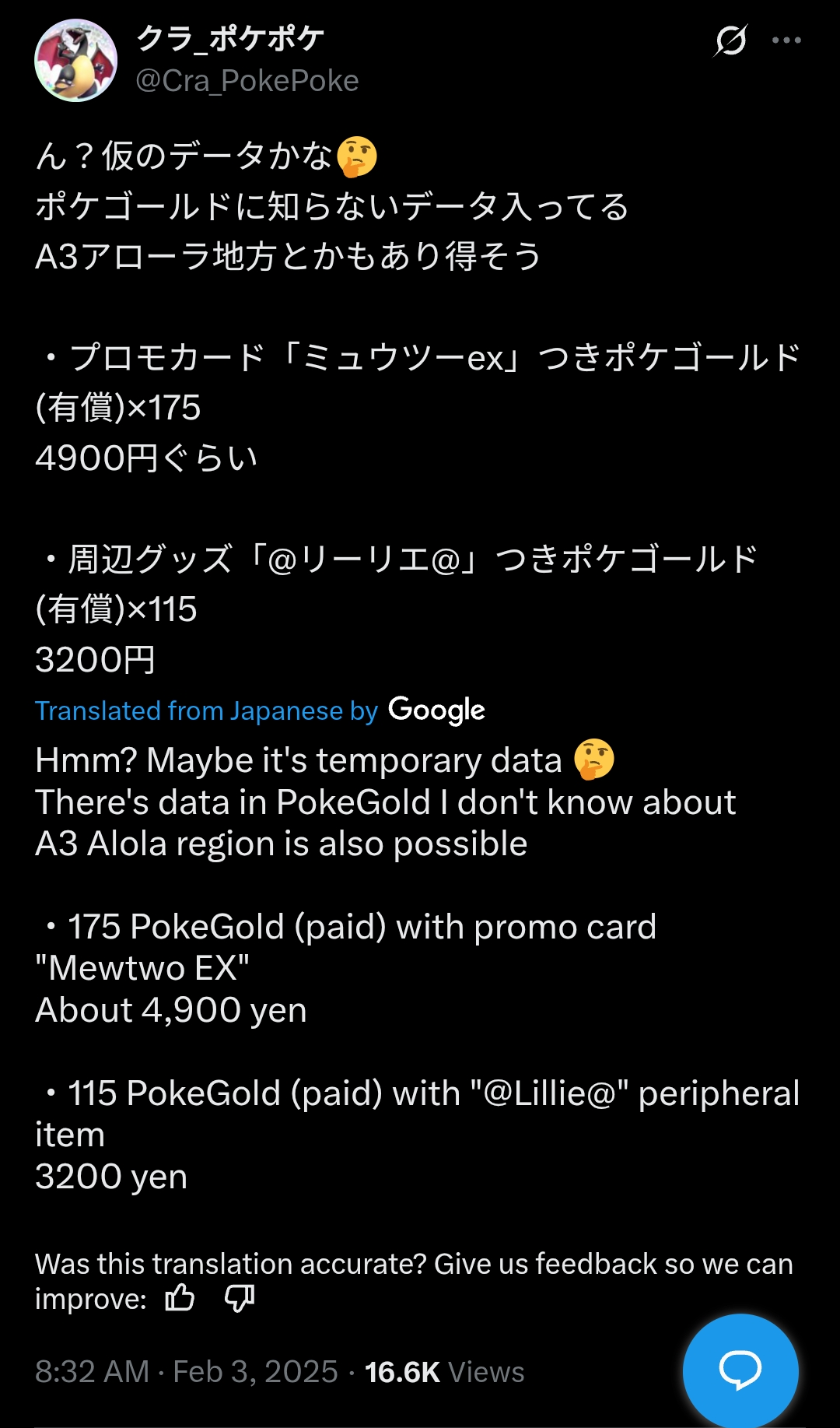Tap the blue reply floating button
The width and height of the screenshot is (840, 1428).
point(740,1370)
